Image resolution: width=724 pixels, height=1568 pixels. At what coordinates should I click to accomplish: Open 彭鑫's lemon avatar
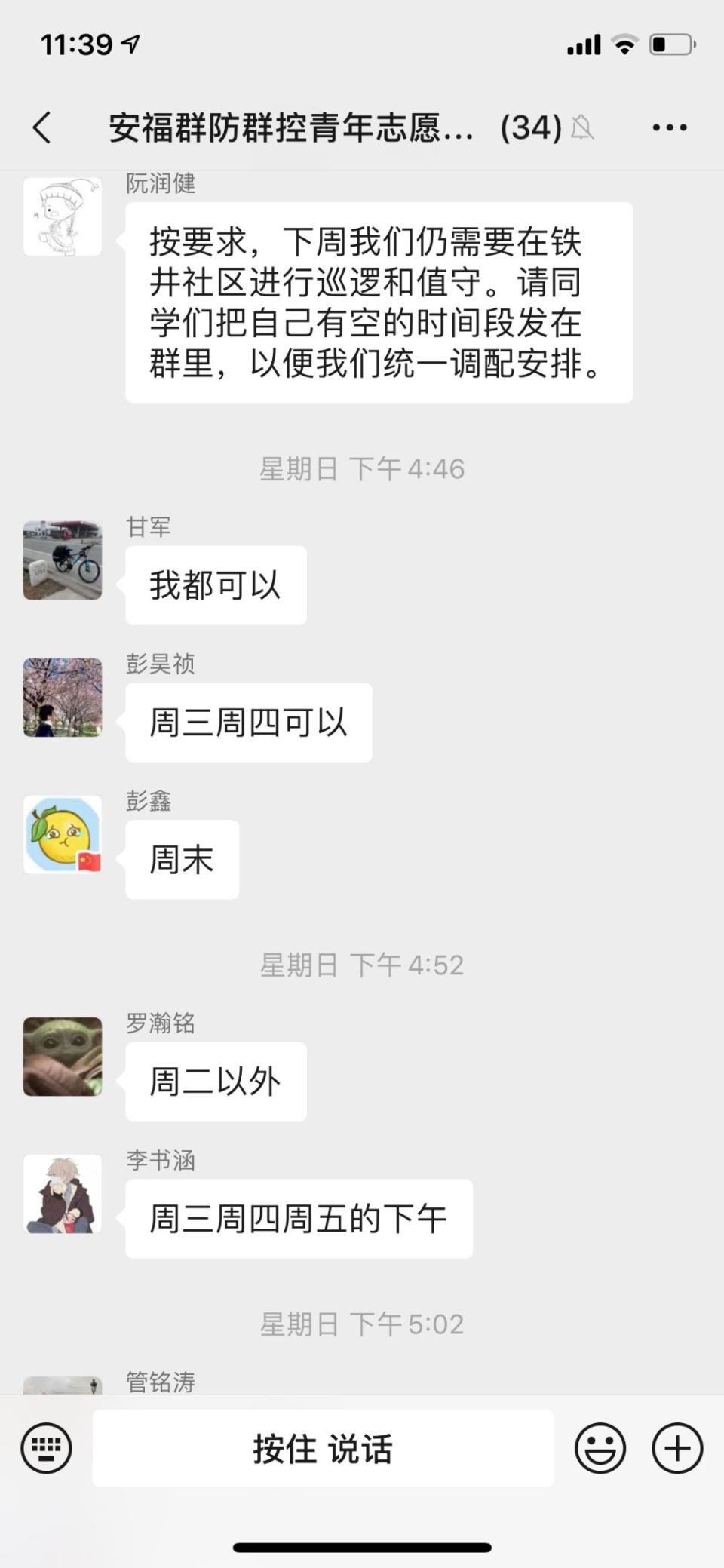click(62, 836)
